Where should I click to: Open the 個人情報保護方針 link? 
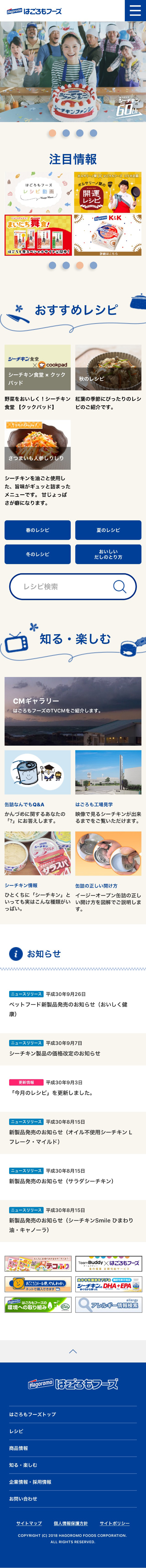pos(70,1523)
